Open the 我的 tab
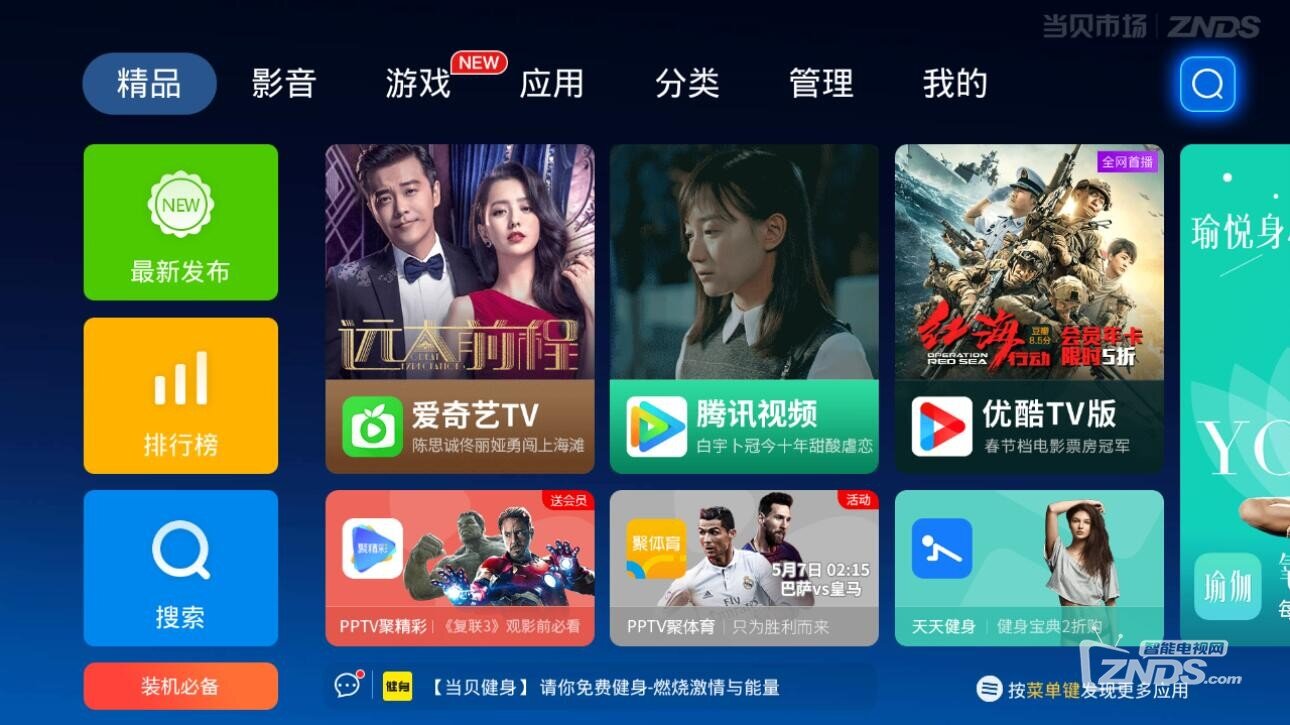Viewport: 1290px width, 725px height. 955,84
